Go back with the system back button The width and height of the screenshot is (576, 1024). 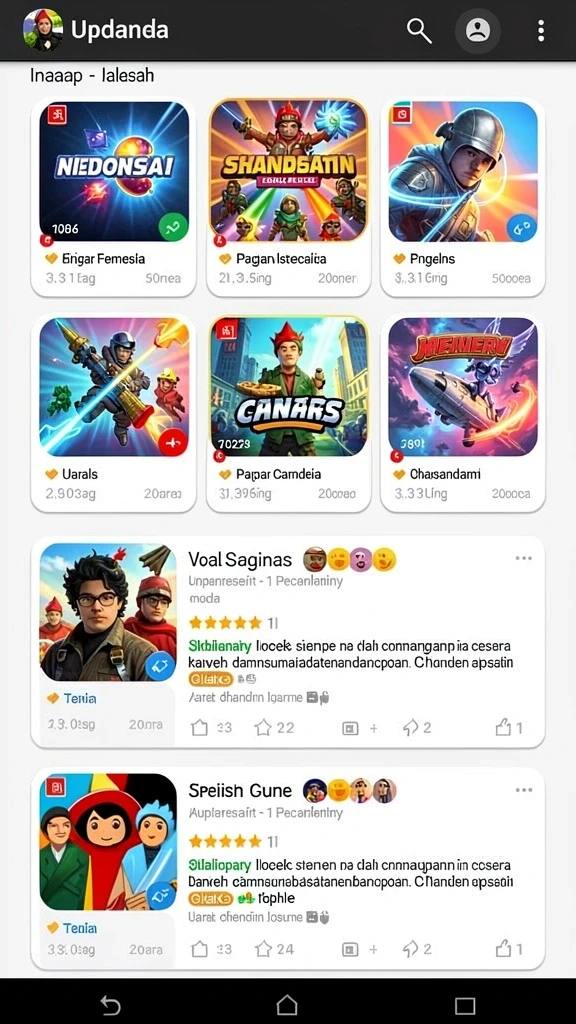[111, 1005]
